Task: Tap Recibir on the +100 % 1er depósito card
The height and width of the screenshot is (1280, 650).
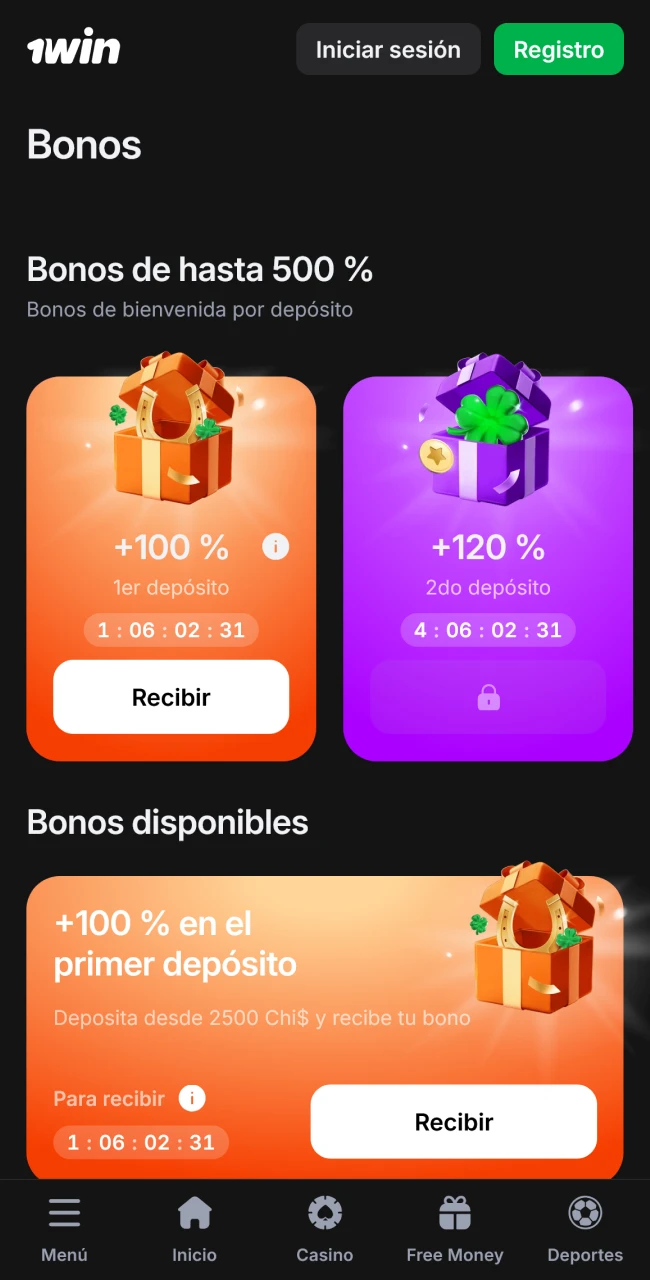Action: 171,697
